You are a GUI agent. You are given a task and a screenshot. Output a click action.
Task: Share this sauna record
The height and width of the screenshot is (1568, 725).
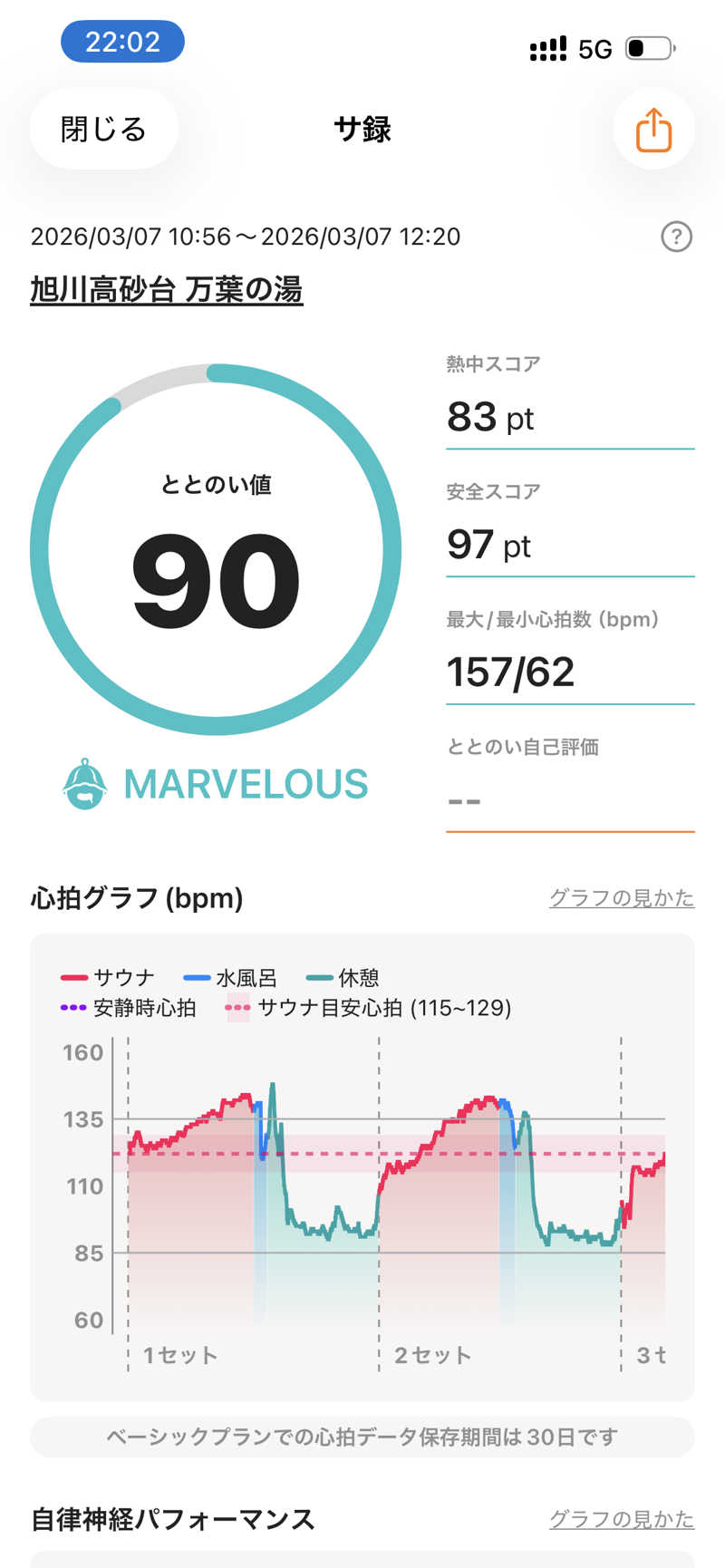point(653,130)
